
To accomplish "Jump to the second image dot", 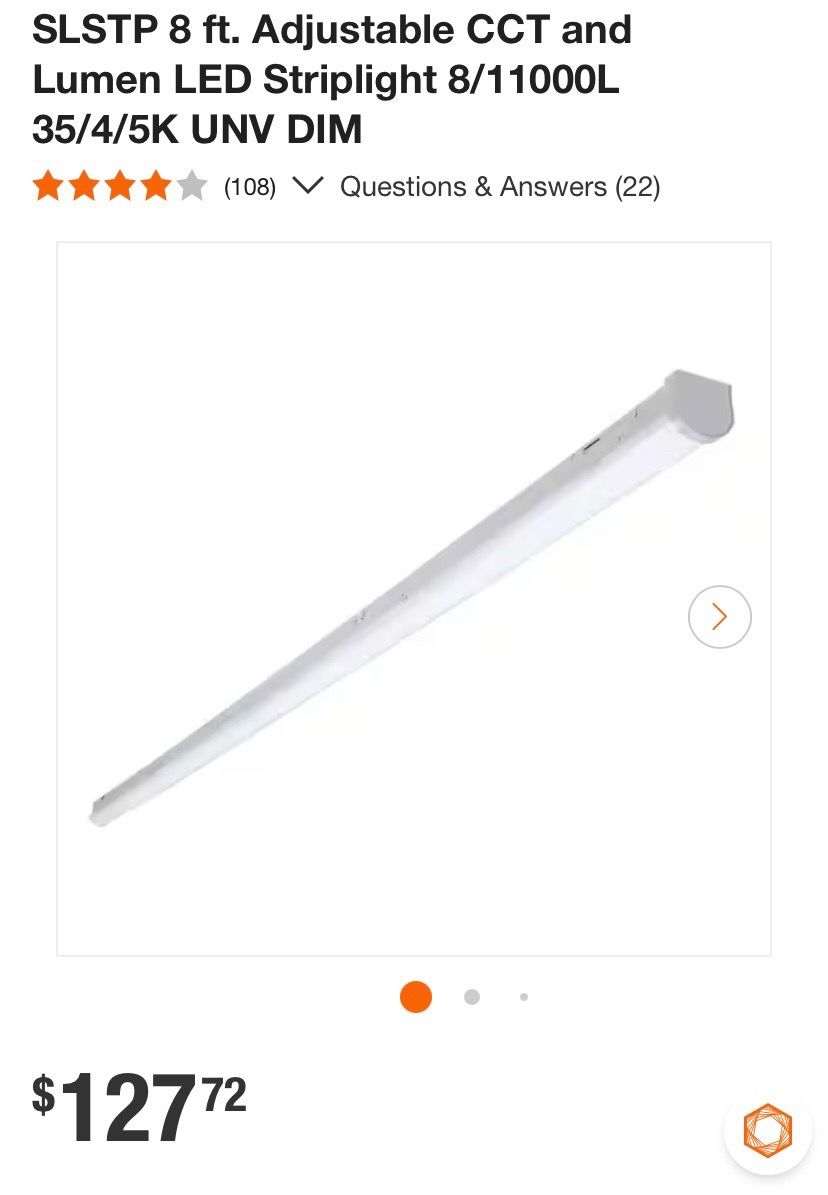I will [x=472, y=997].
